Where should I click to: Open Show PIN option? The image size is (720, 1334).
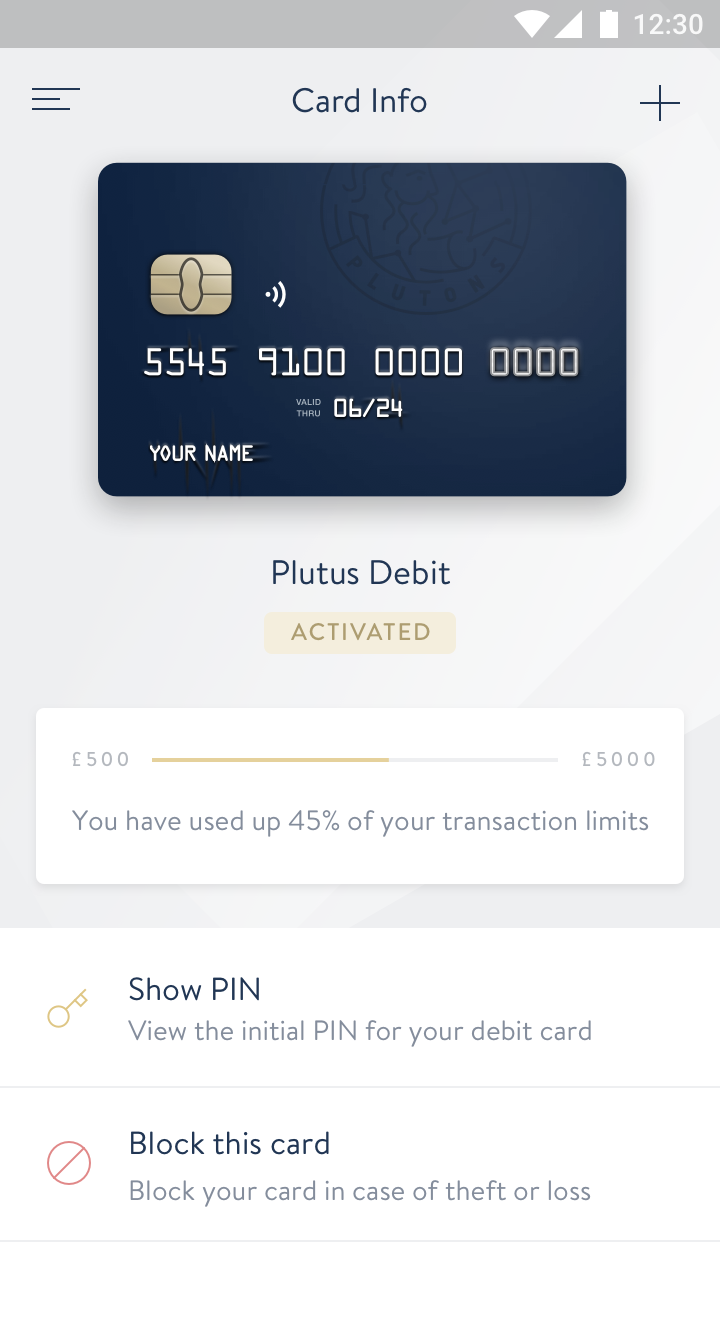pos(360,1009)
